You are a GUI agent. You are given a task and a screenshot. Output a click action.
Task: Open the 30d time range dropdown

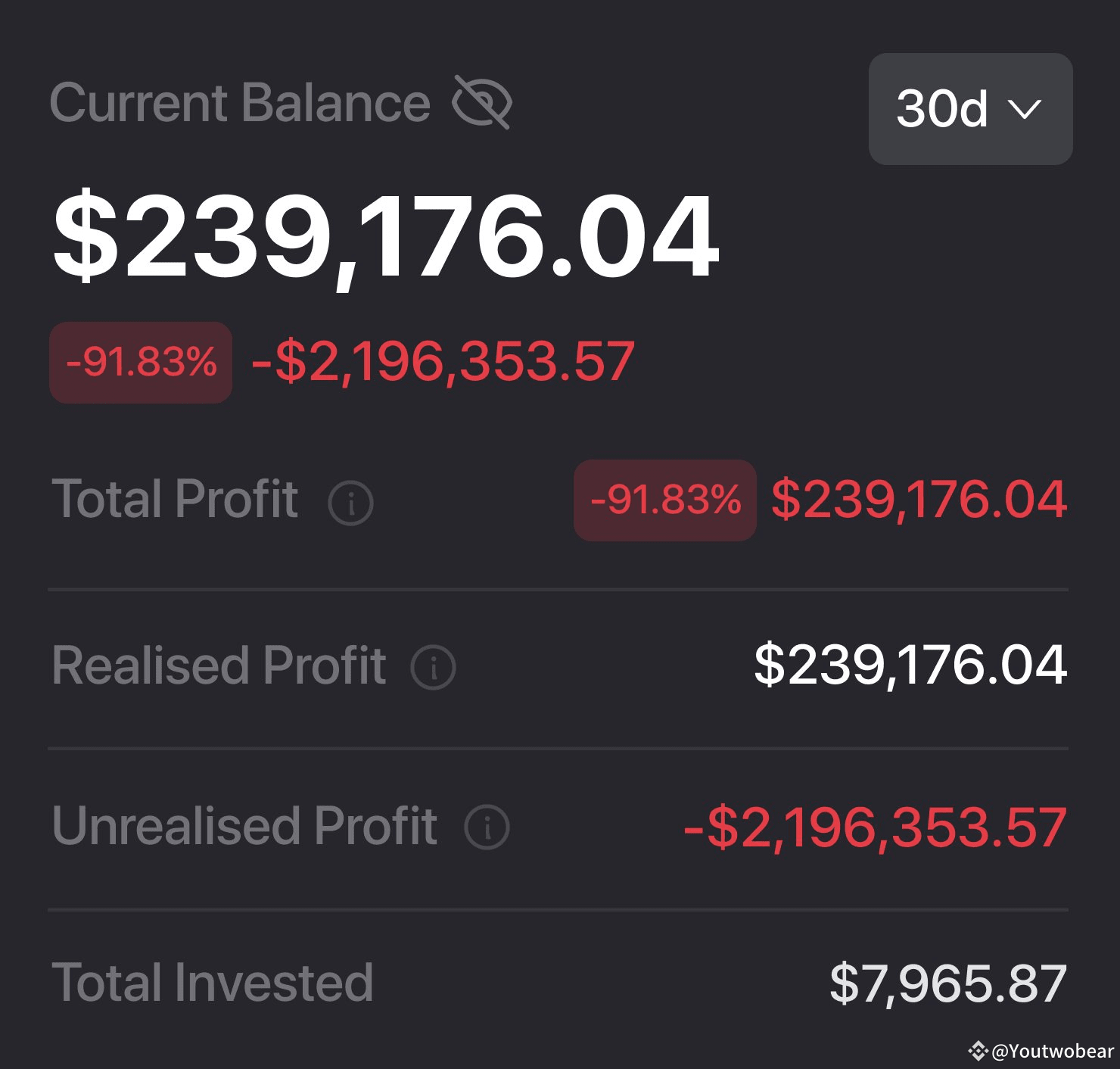point(969,109)
